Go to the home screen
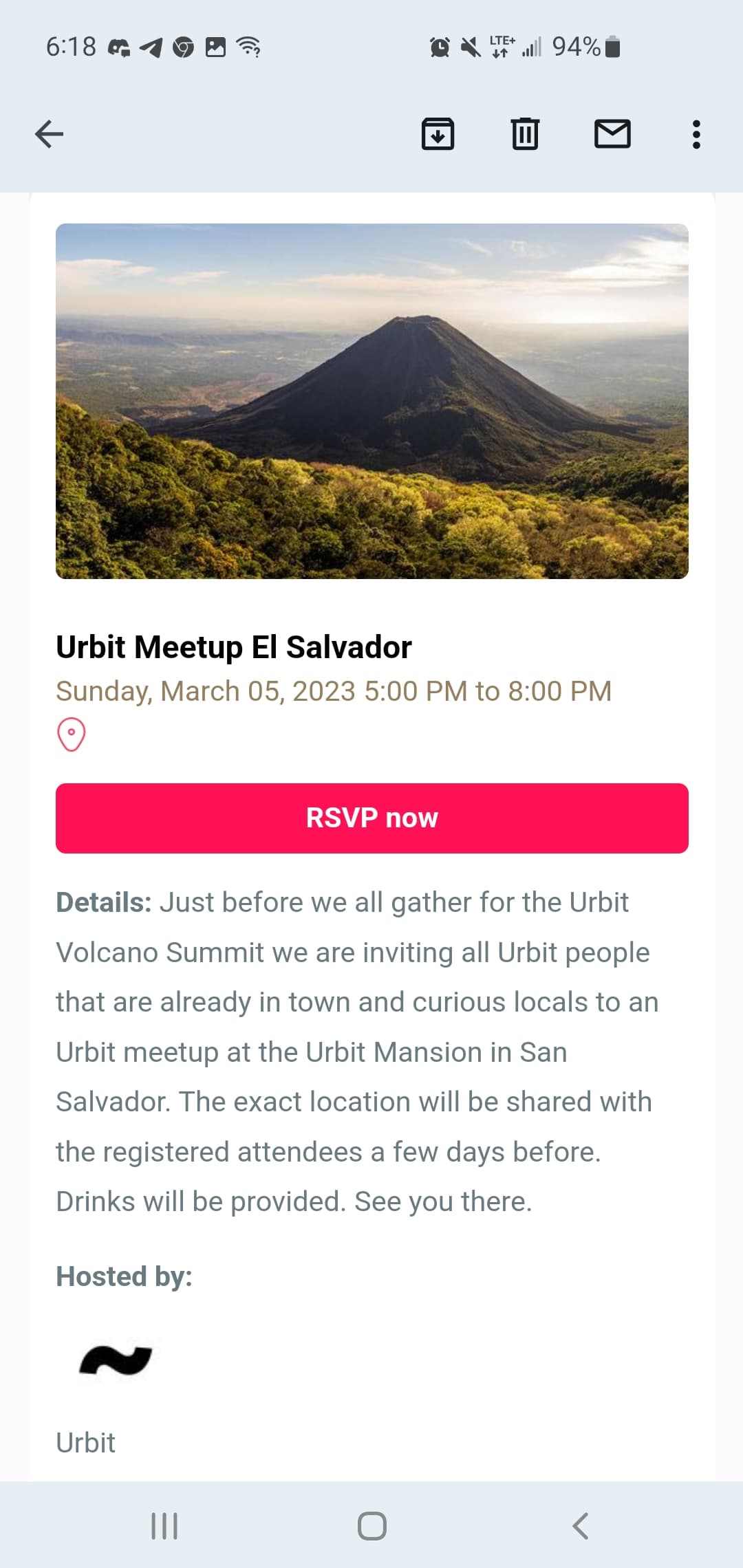 pos(371,1526)
